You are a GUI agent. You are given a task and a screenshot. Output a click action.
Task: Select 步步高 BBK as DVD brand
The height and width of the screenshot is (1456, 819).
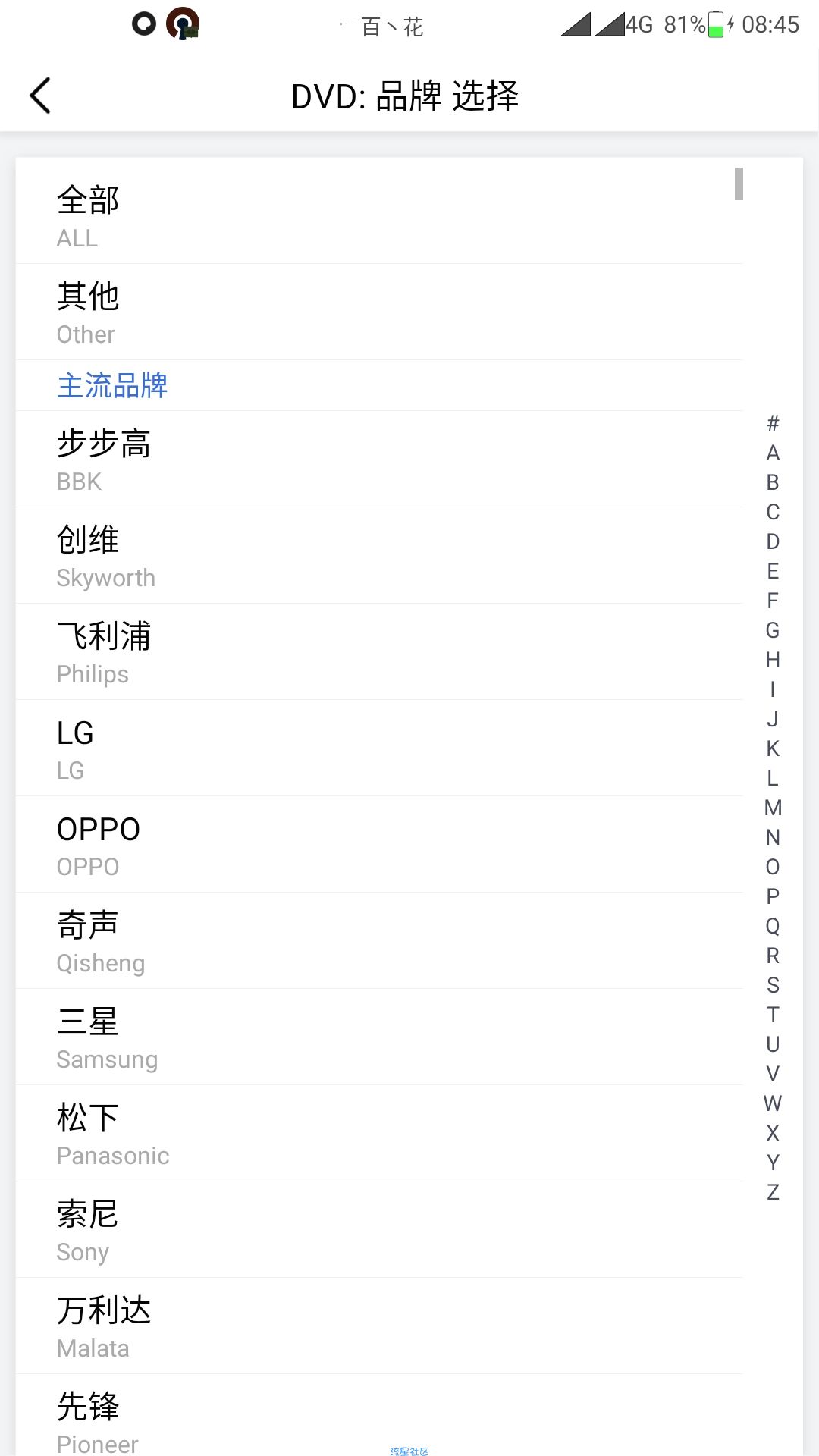[x=379, y=460]
